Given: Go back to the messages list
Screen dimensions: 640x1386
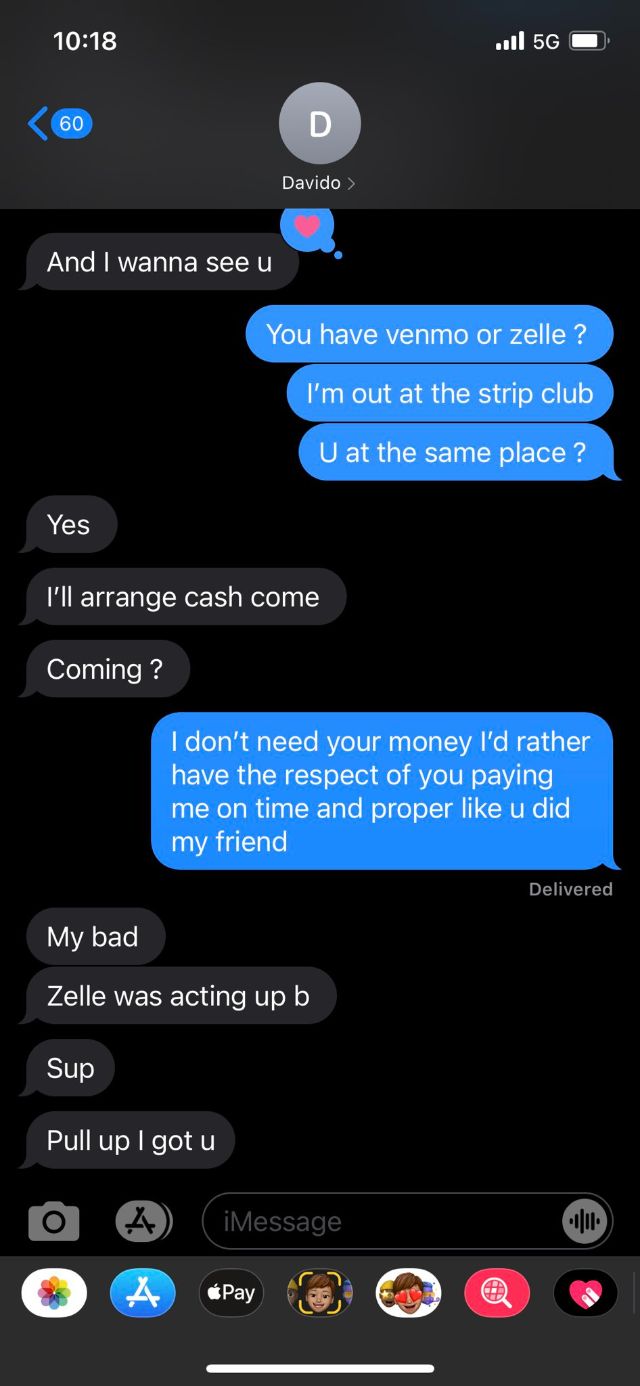Looking at the screenshot, I should click(58, 124).
